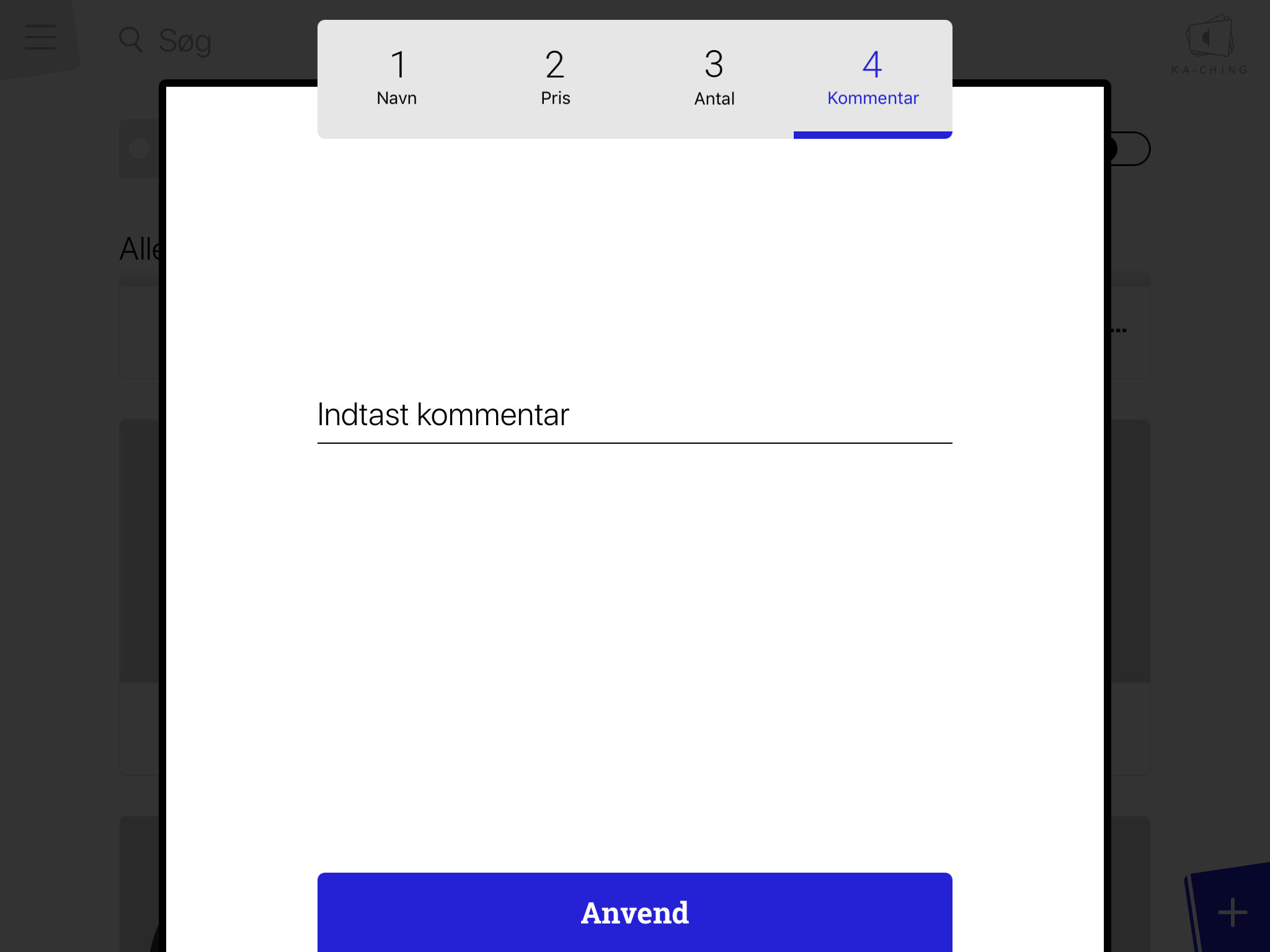1270x952 pixels.
Task: Apply changes with the Anvend button
Action: pyautogui.click(x=634, y=912)
